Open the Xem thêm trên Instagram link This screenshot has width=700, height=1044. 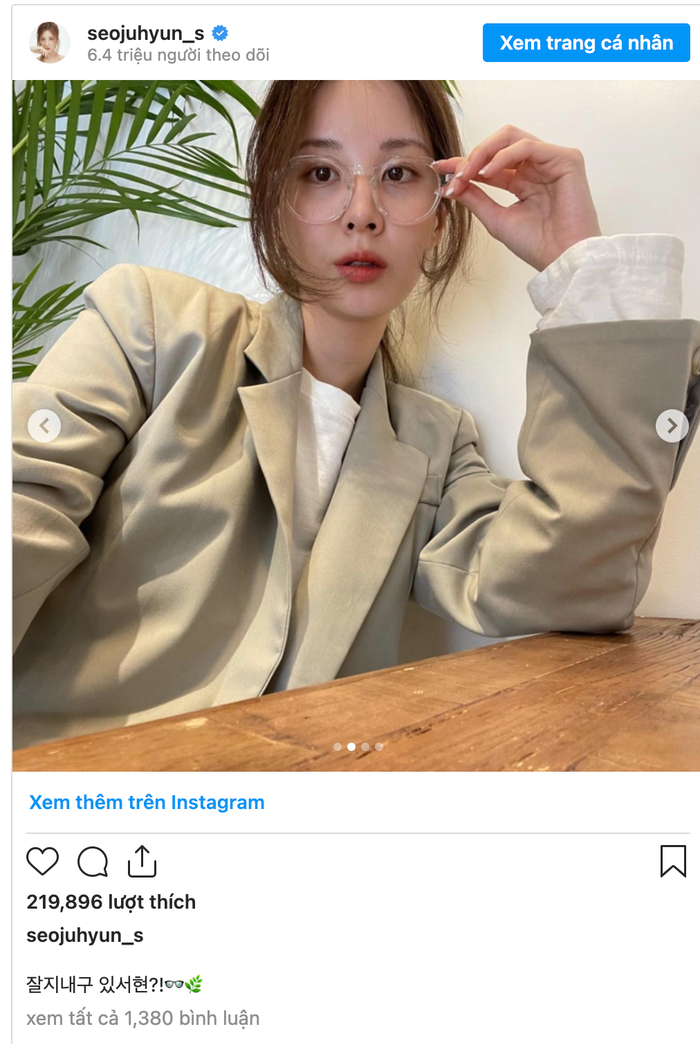click(147, 802)
